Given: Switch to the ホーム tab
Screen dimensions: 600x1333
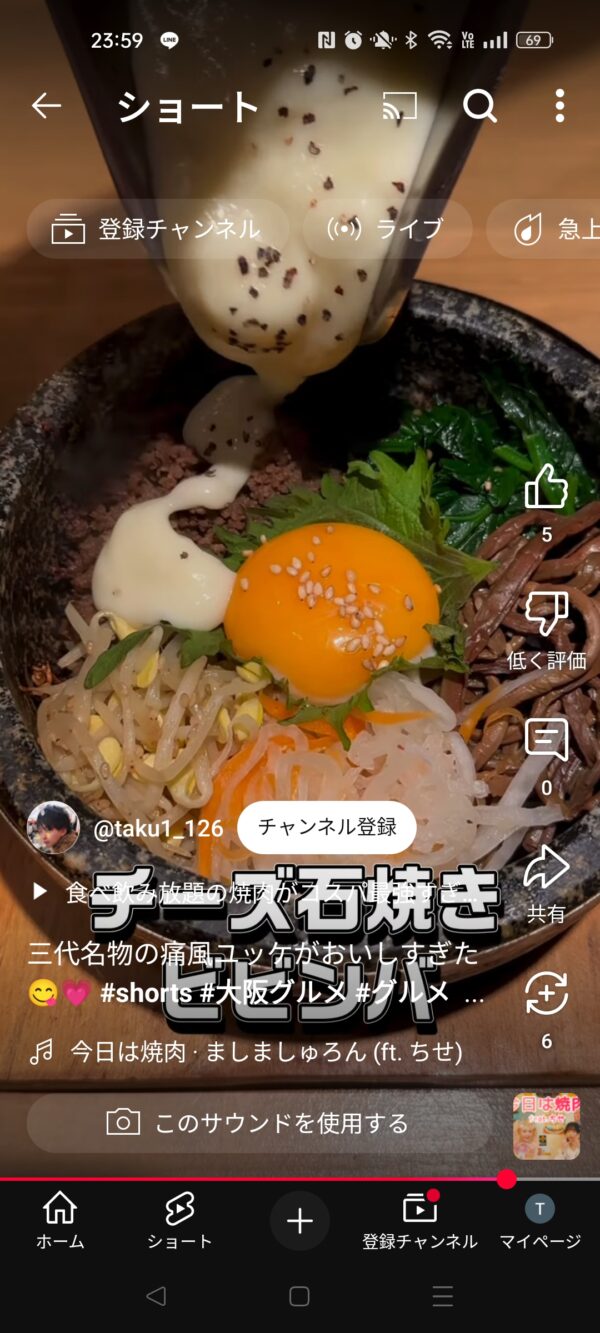Looking at the screenshot, I should click(x=60, y=1221).
